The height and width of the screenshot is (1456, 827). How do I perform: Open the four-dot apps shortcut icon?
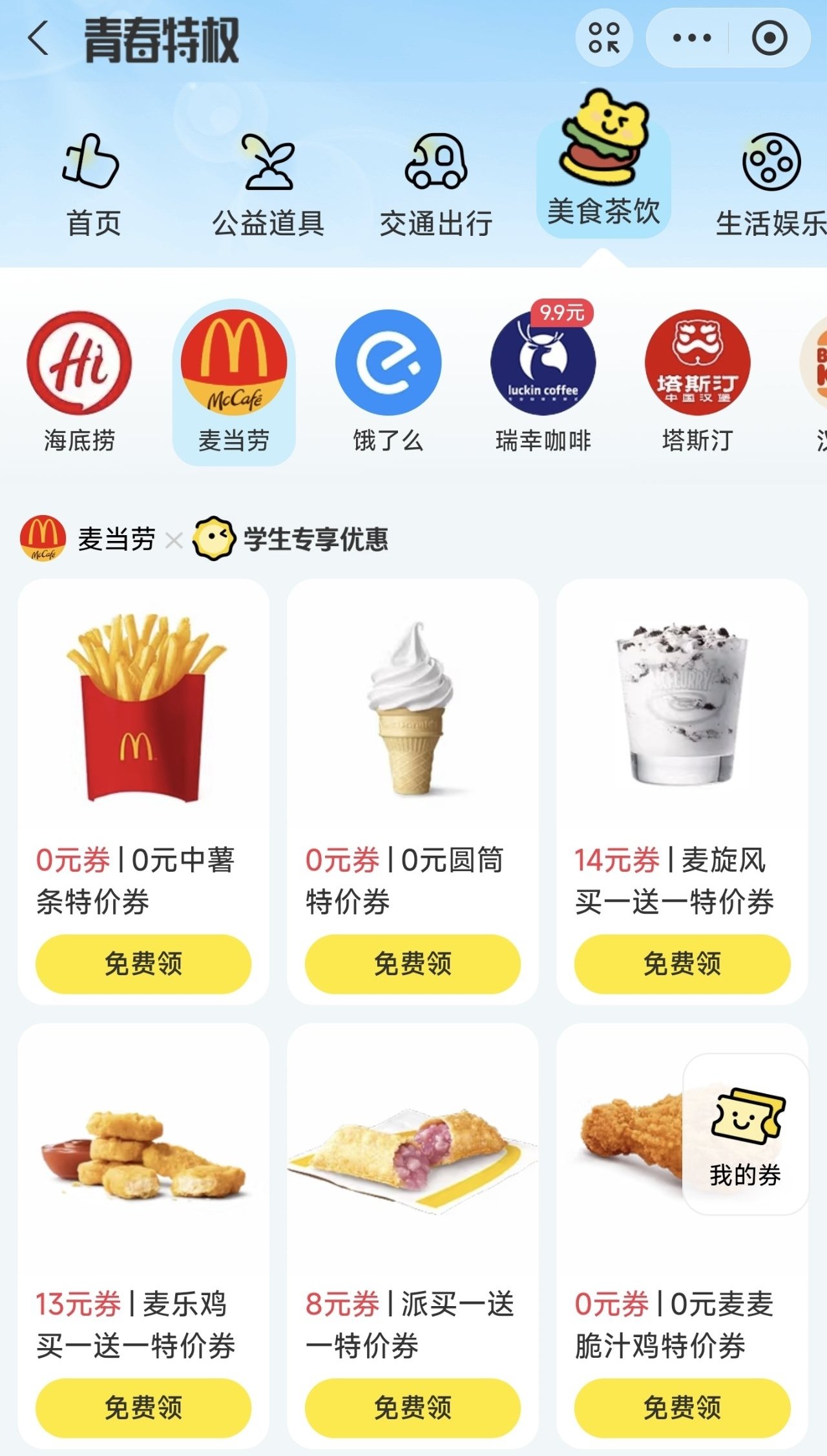pyautogui.click(x=604, y=39)
